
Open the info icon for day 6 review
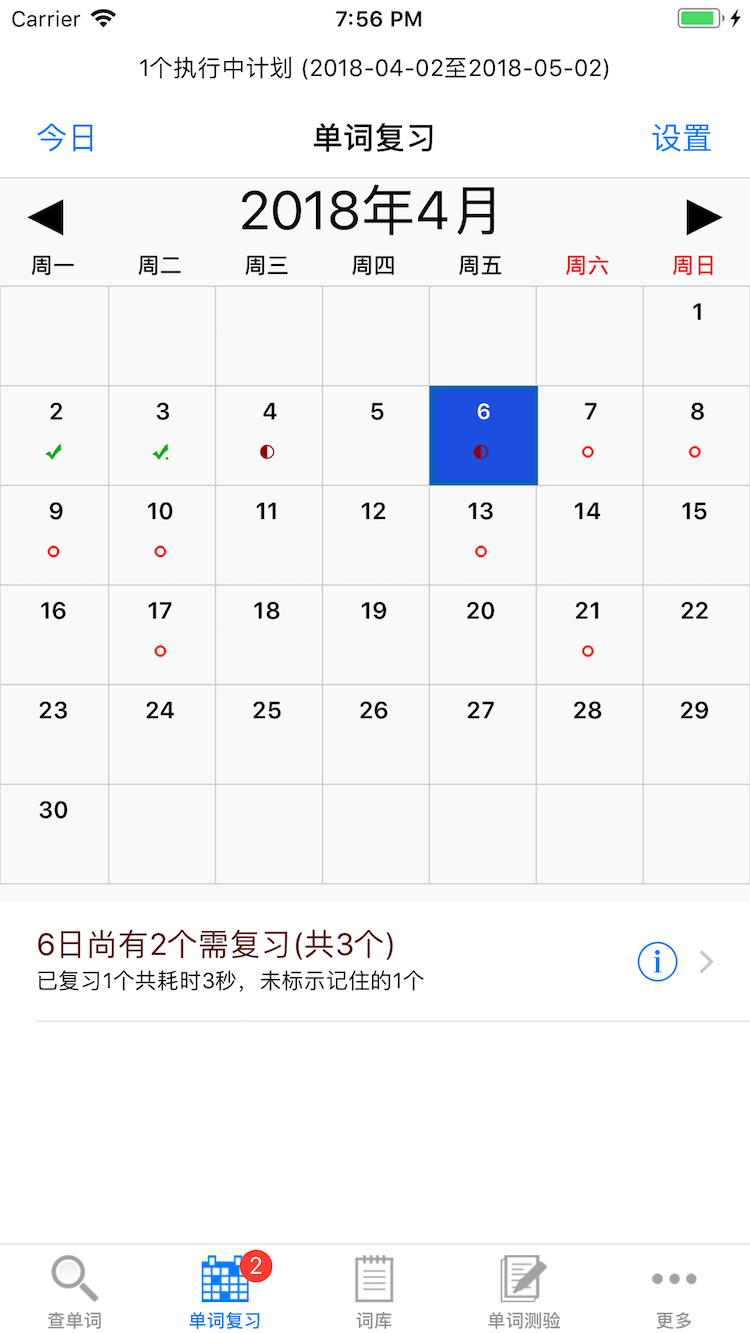click(657, 962)
